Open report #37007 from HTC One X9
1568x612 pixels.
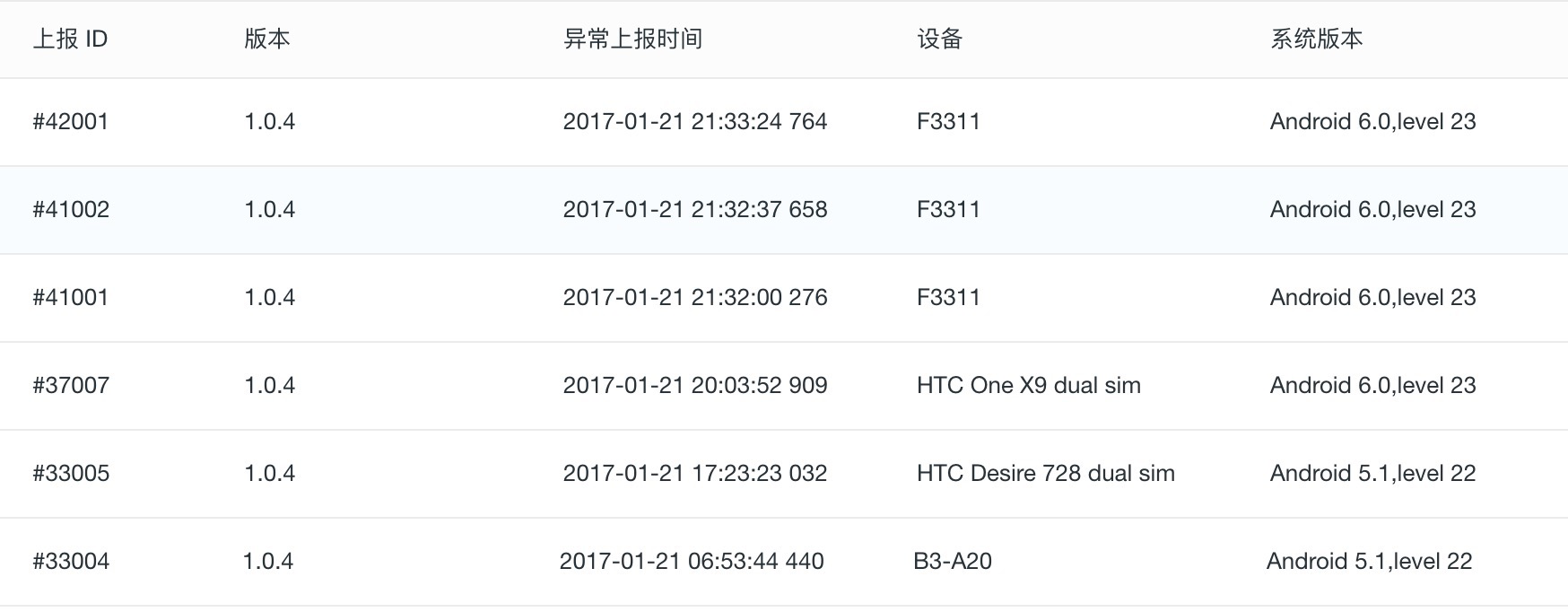coord(784,386)
